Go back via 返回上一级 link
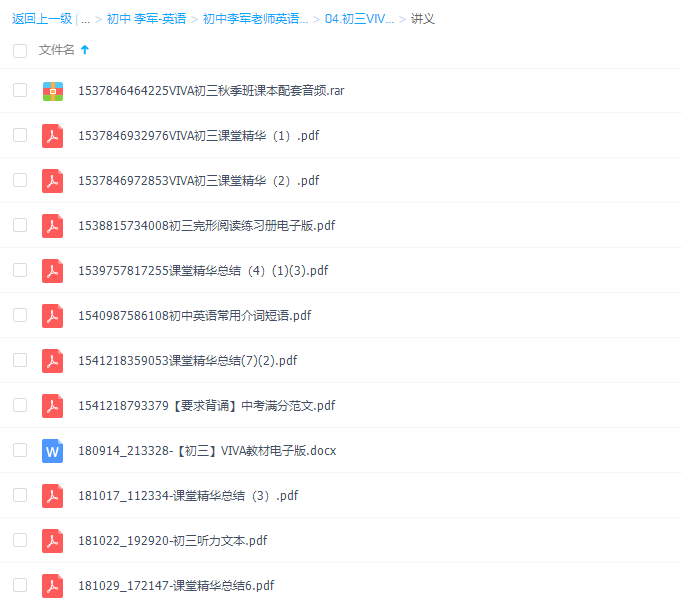 point(41,18)
